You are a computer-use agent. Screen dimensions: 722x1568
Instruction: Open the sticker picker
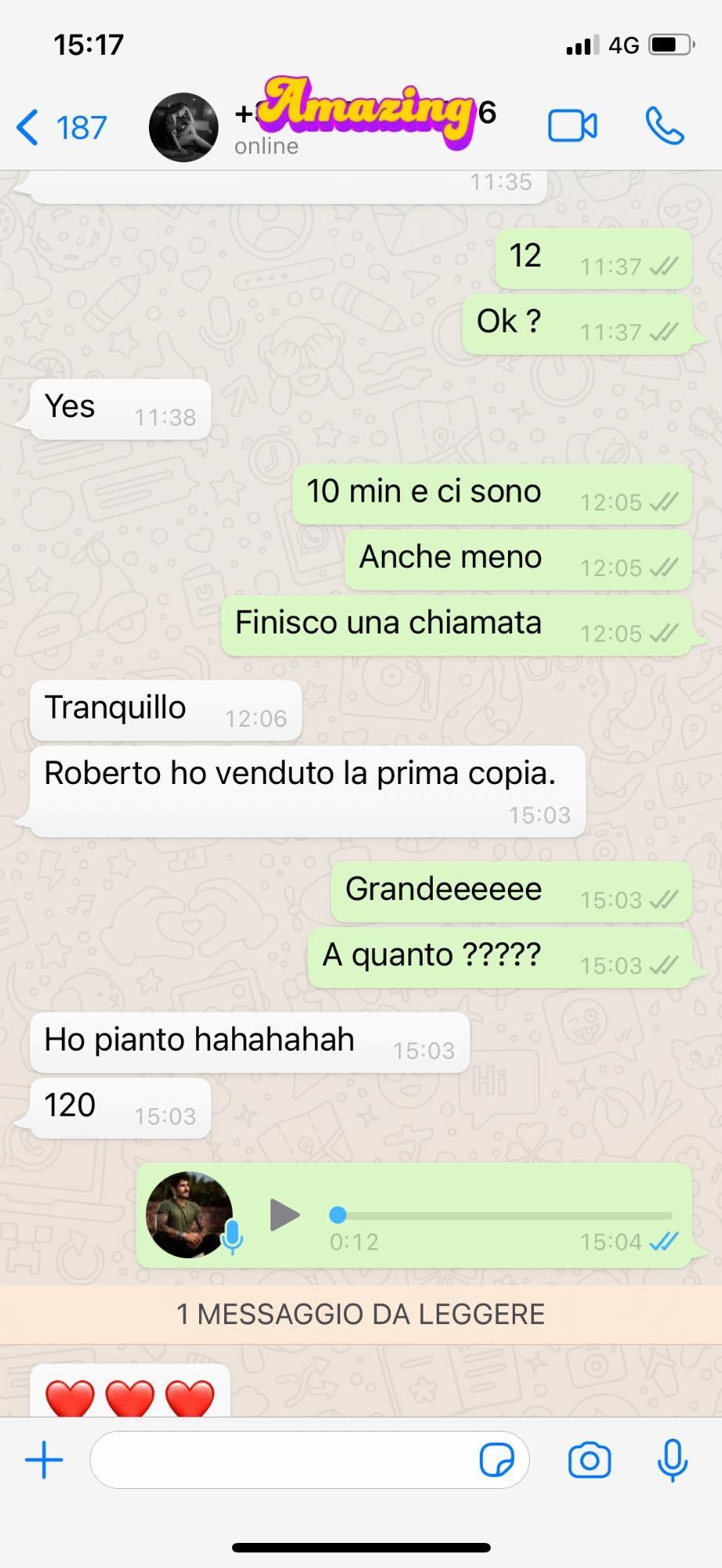(496, 1460)
